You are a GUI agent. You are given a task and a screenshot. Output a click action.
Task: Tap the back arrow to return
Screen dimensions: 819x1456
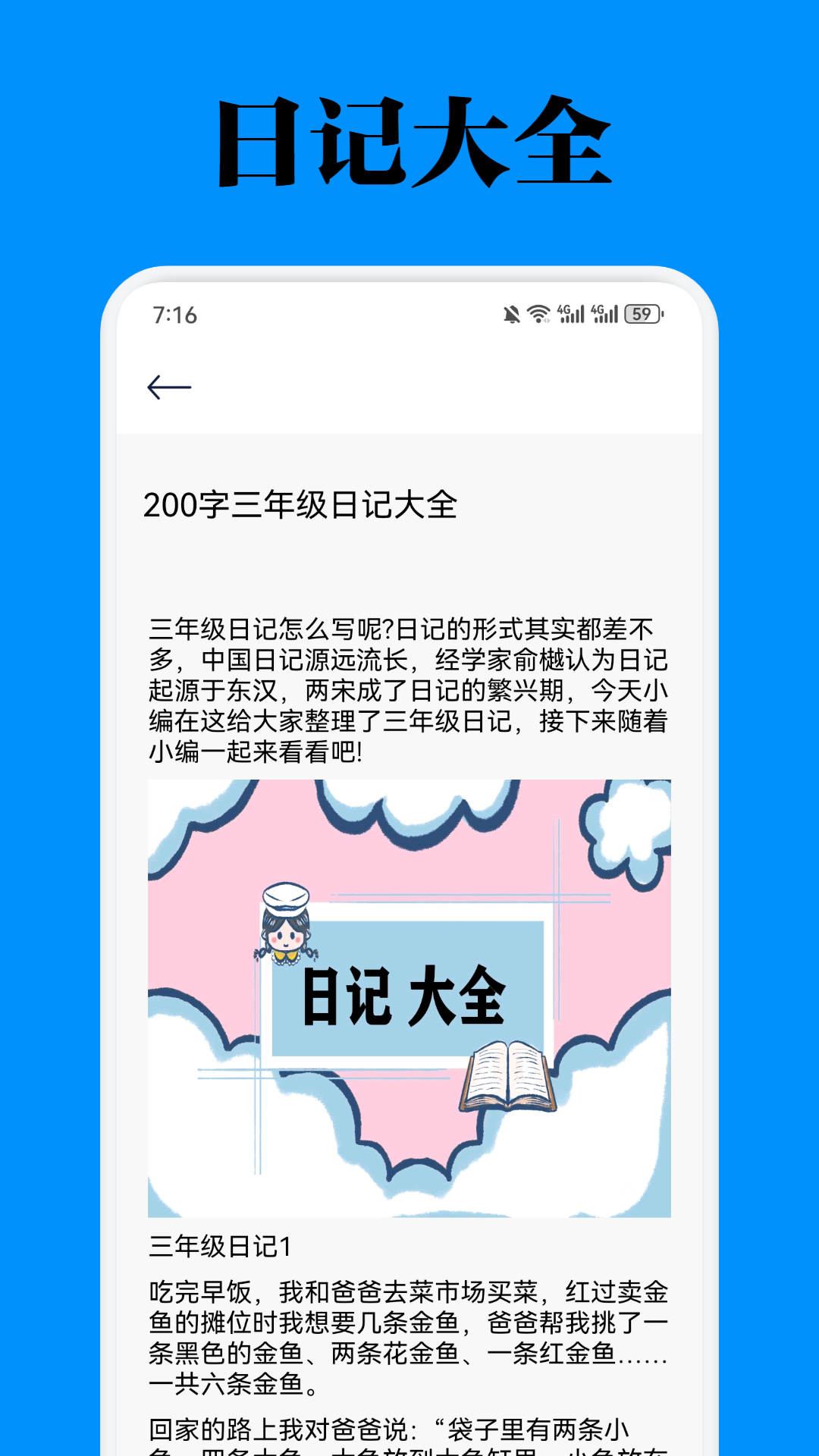click(170, 387)
